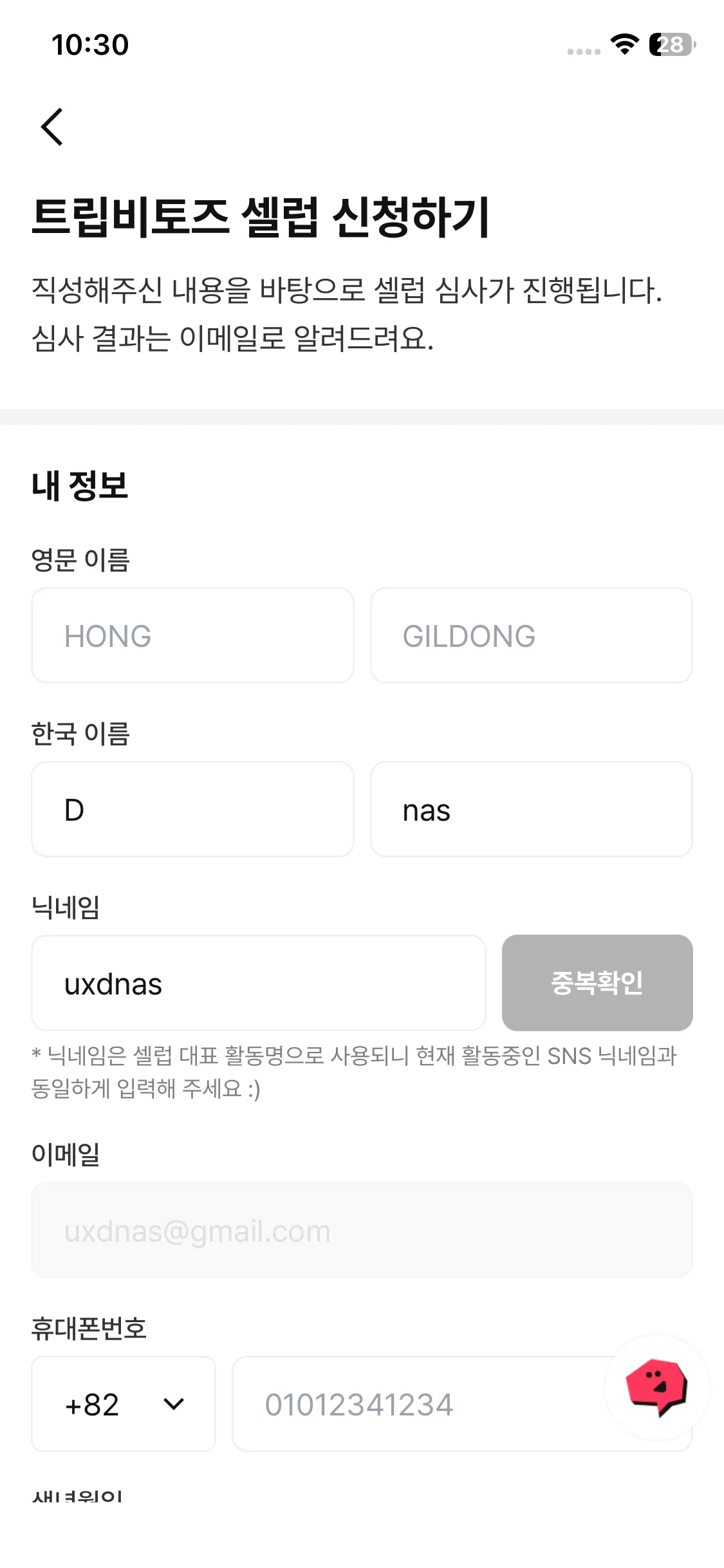Tap the HONG English surname field
Viewport: 724px width, 1568px height.
(x=192, y=635)
